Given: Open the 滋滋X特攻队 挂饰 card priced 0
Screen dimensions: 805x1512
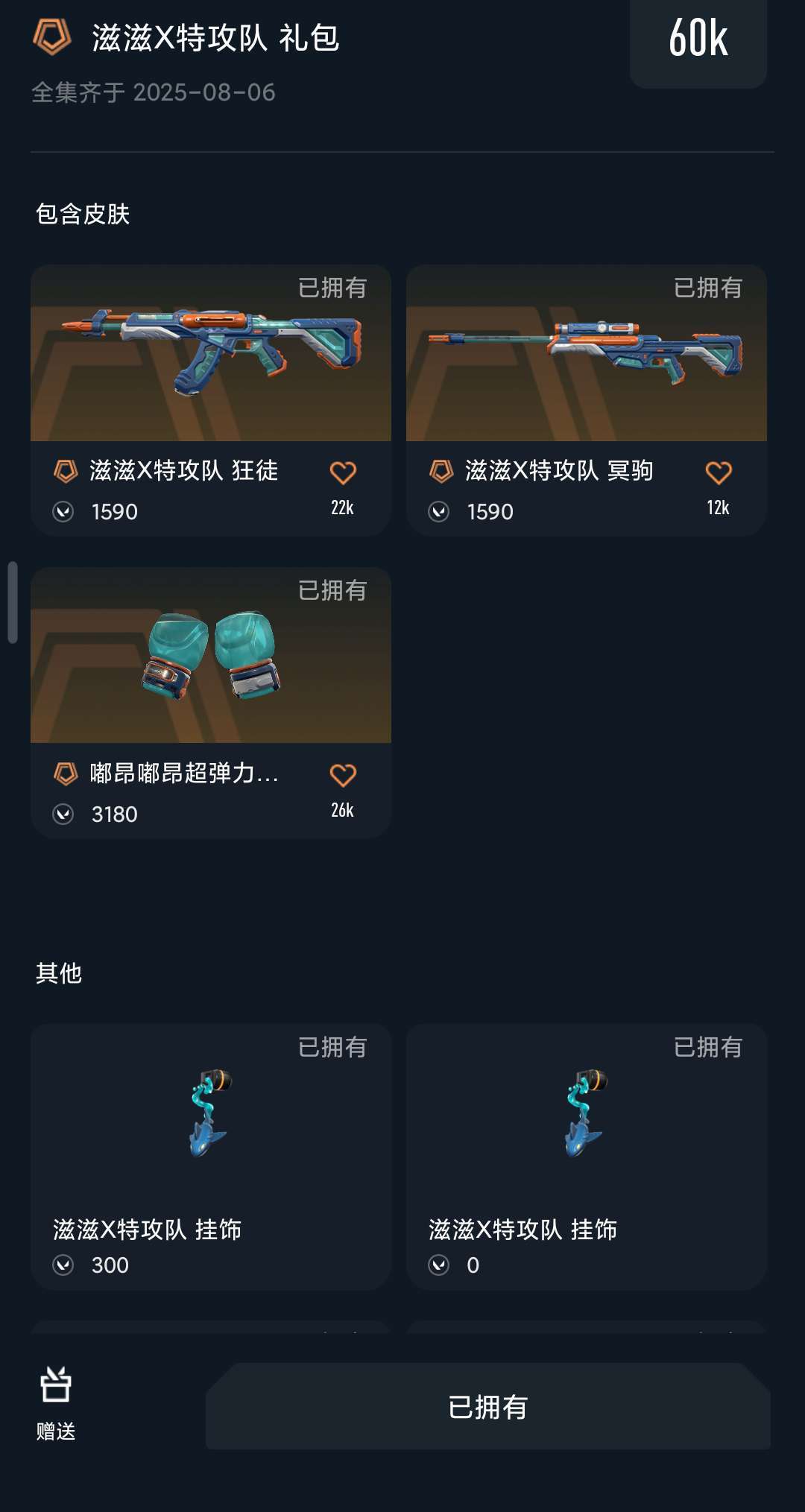Looking at the screenshot, I should point(587,1157).
